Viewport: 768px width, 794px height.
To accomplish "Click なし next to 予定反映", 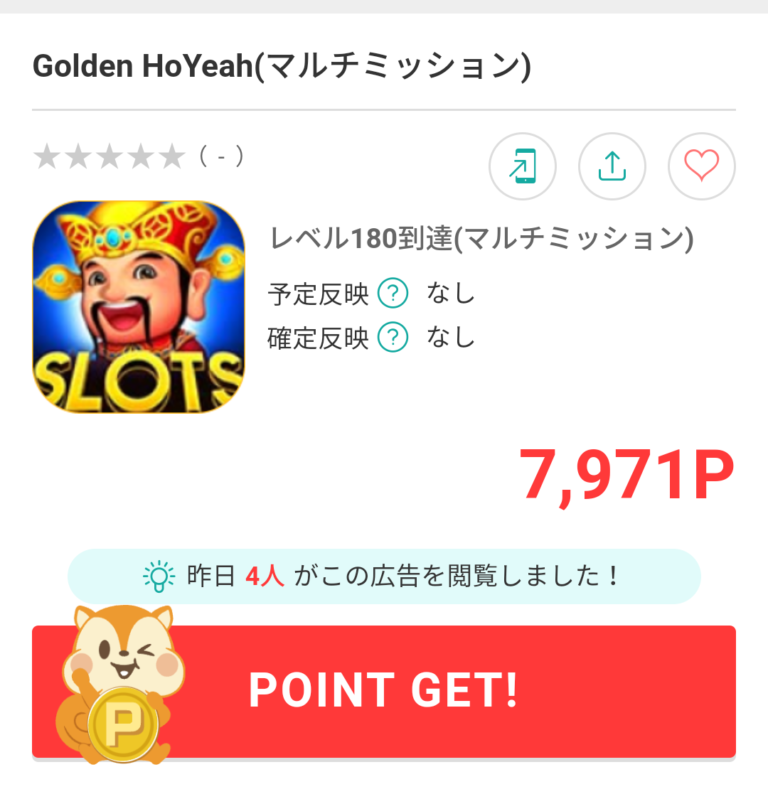I will pos(452,293).
